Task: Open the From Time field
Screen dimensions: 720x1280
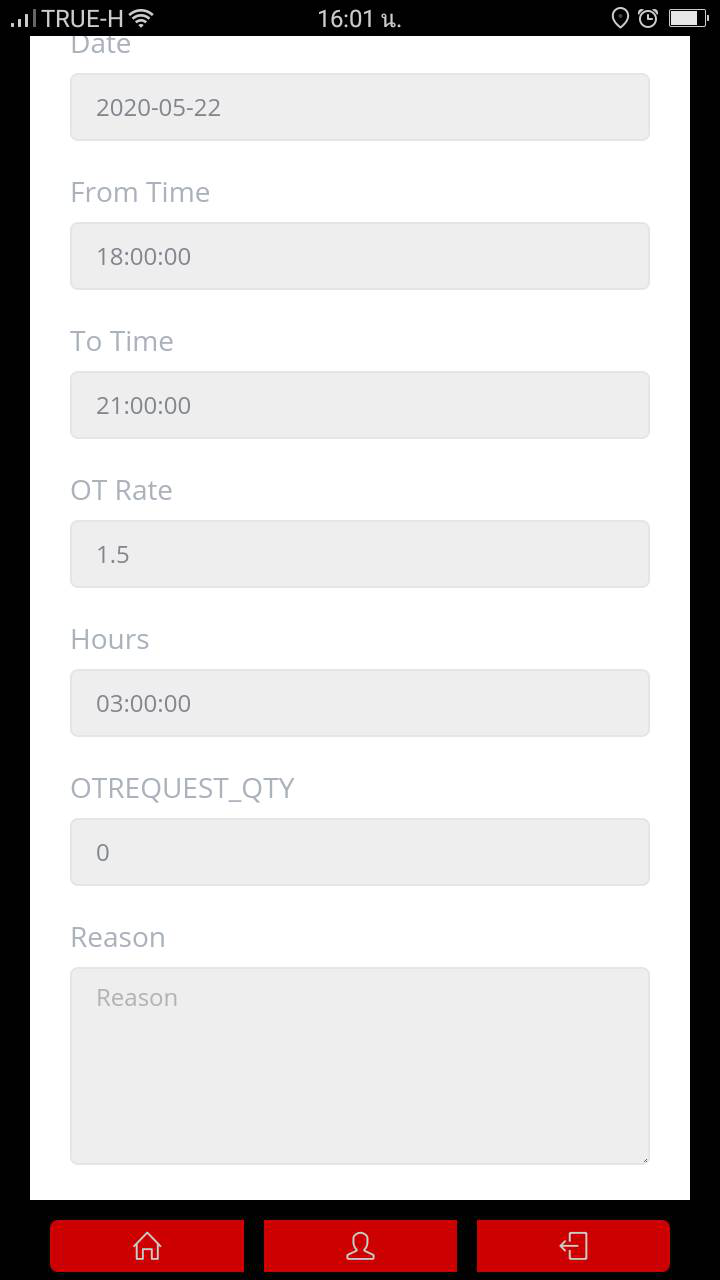Action: pos(359,256)
